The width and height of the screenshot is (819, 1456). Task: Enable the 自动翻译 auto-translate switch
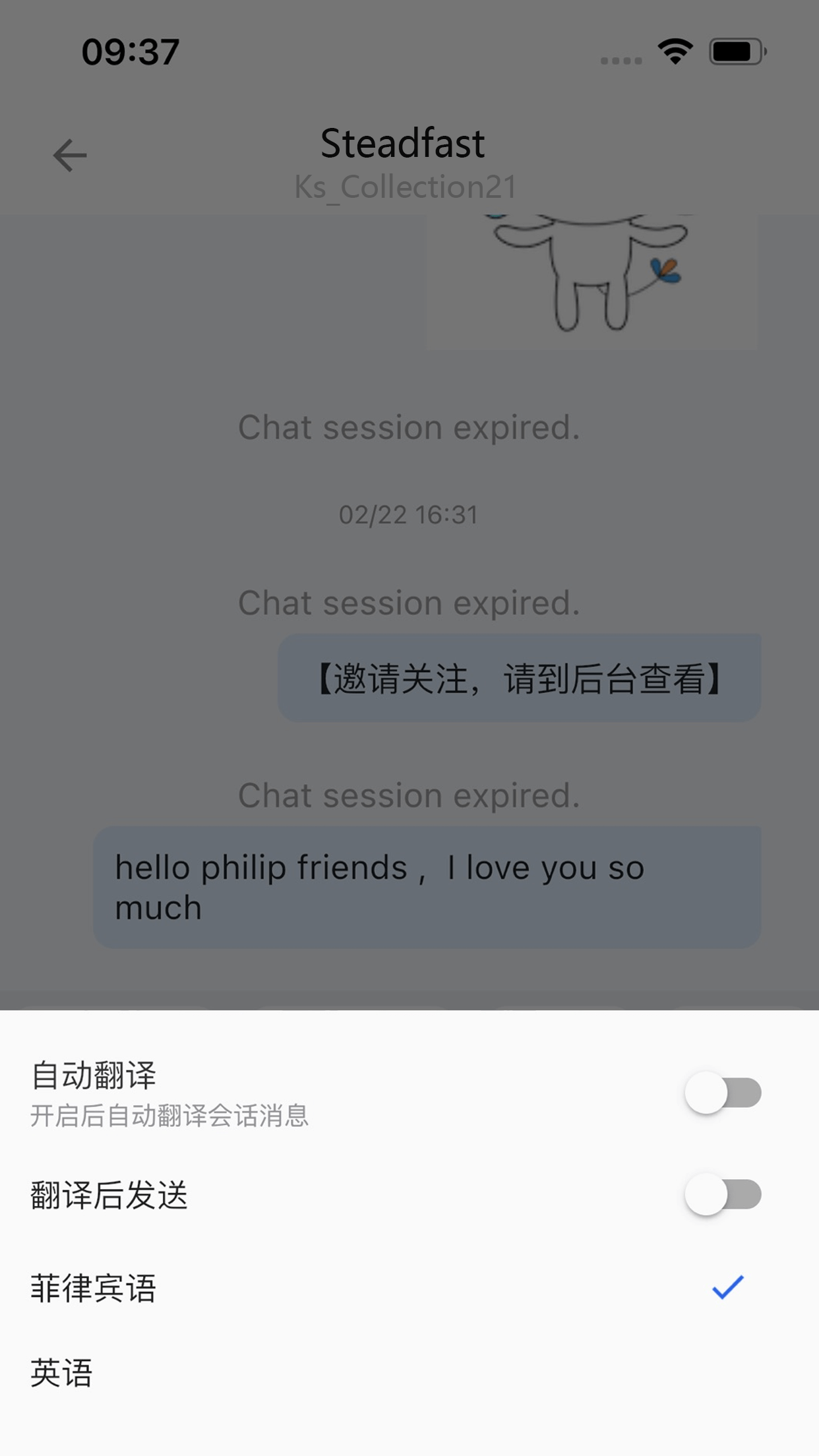click(x=723, y=1091)
